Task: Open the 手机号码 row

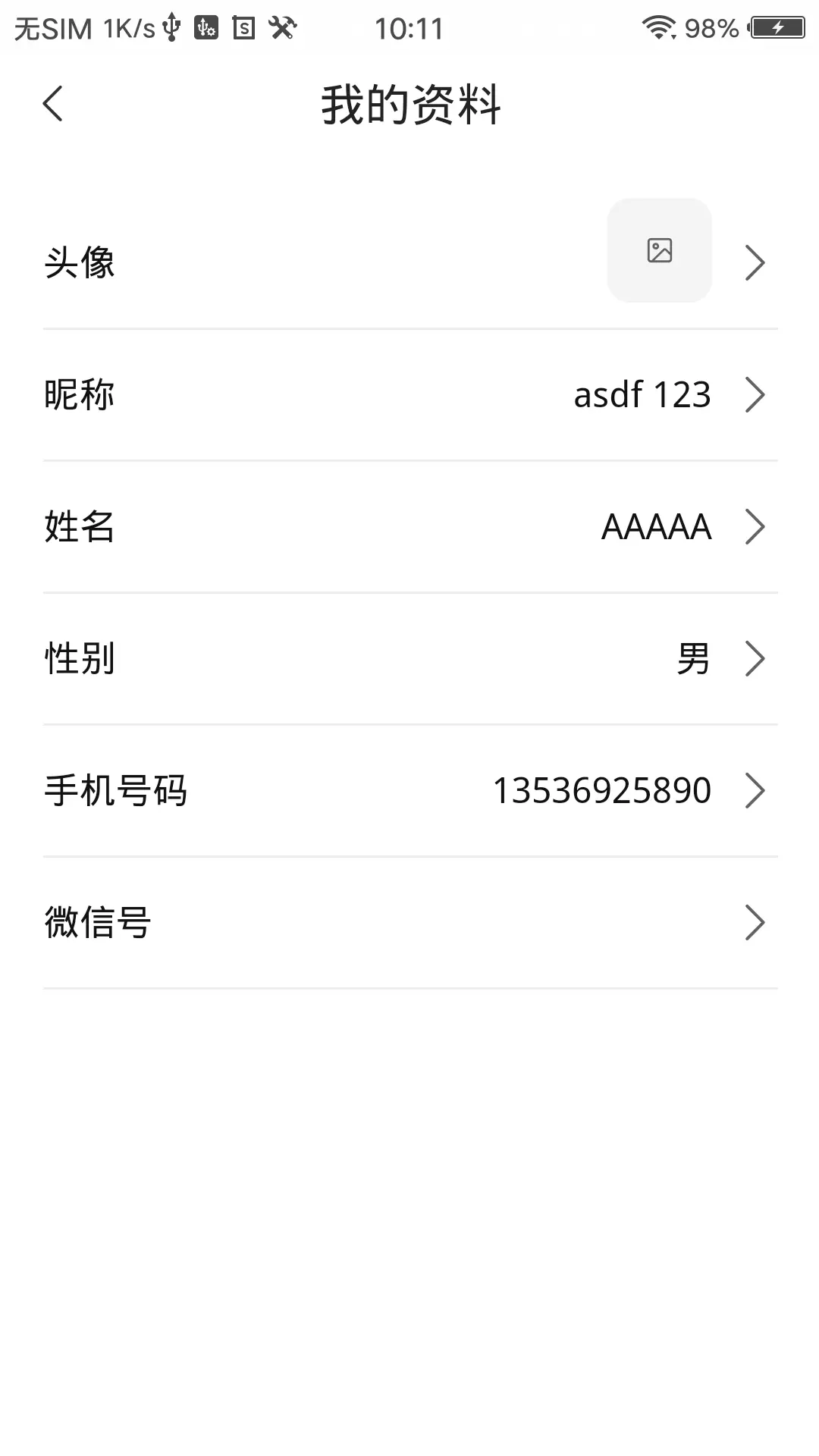Action: point(410,791)
